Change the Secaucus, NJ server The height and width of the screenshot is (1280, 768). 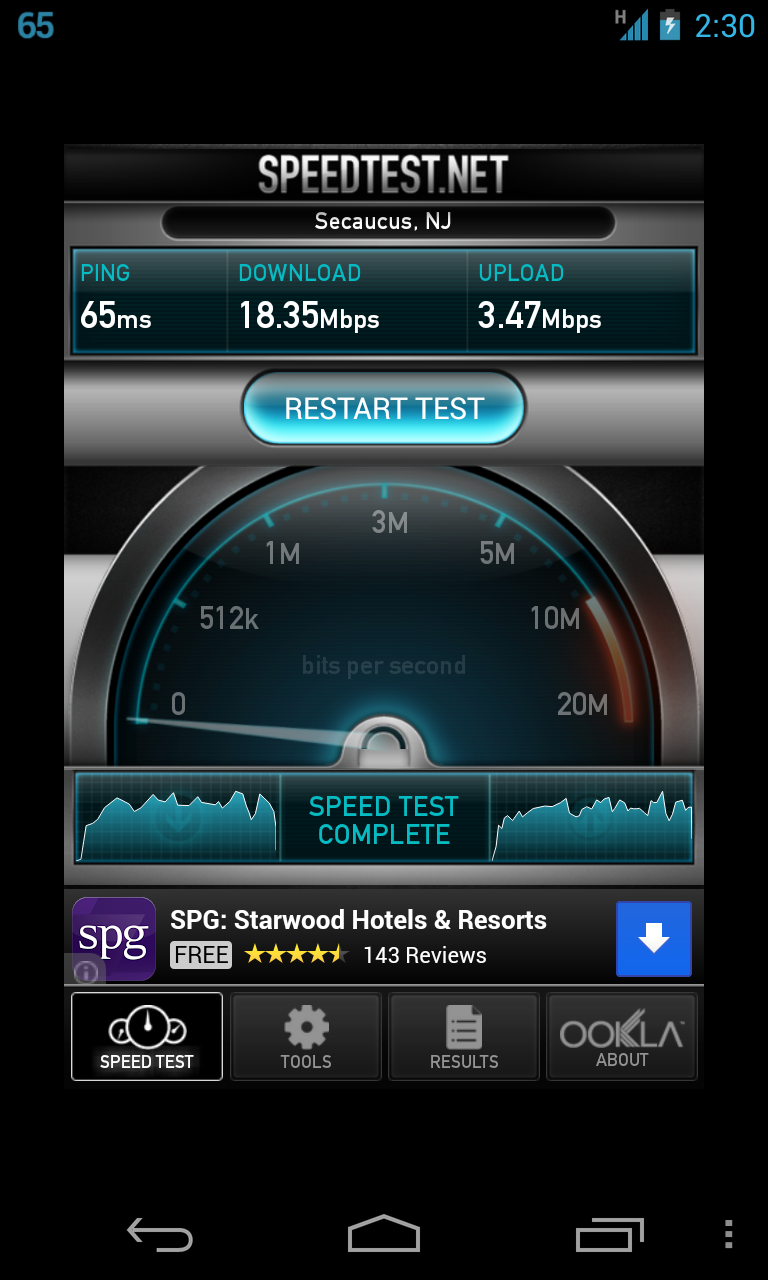click(384, 221)
